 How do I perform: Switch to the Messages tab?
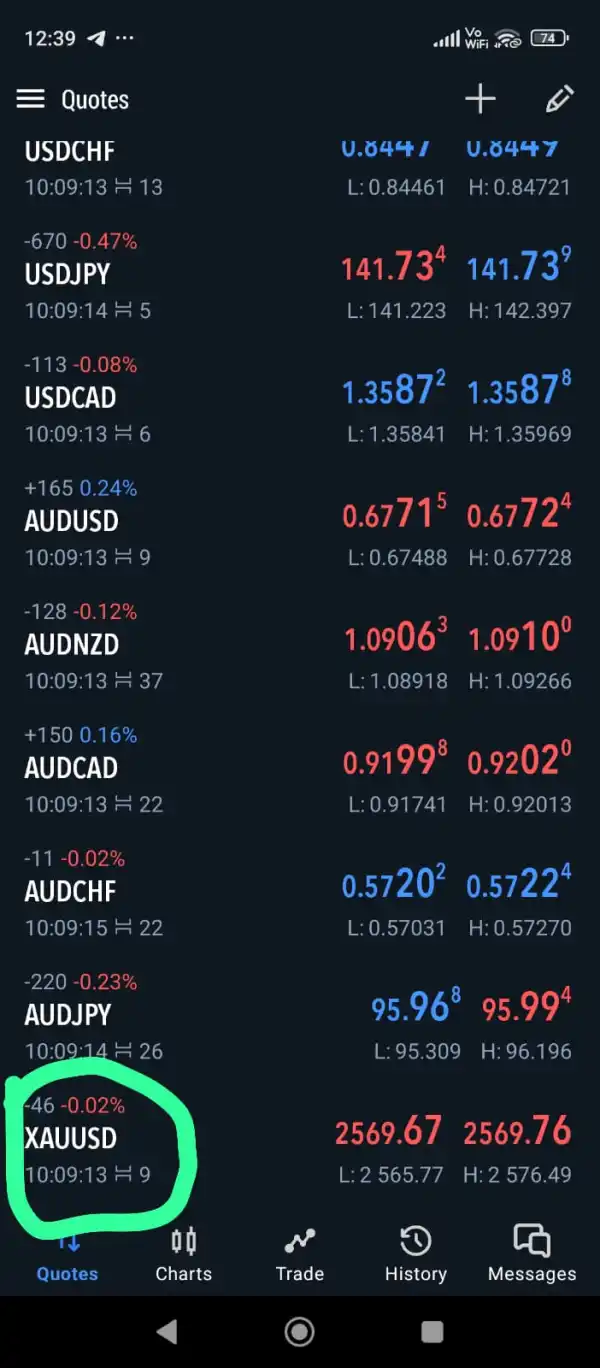531,1255
